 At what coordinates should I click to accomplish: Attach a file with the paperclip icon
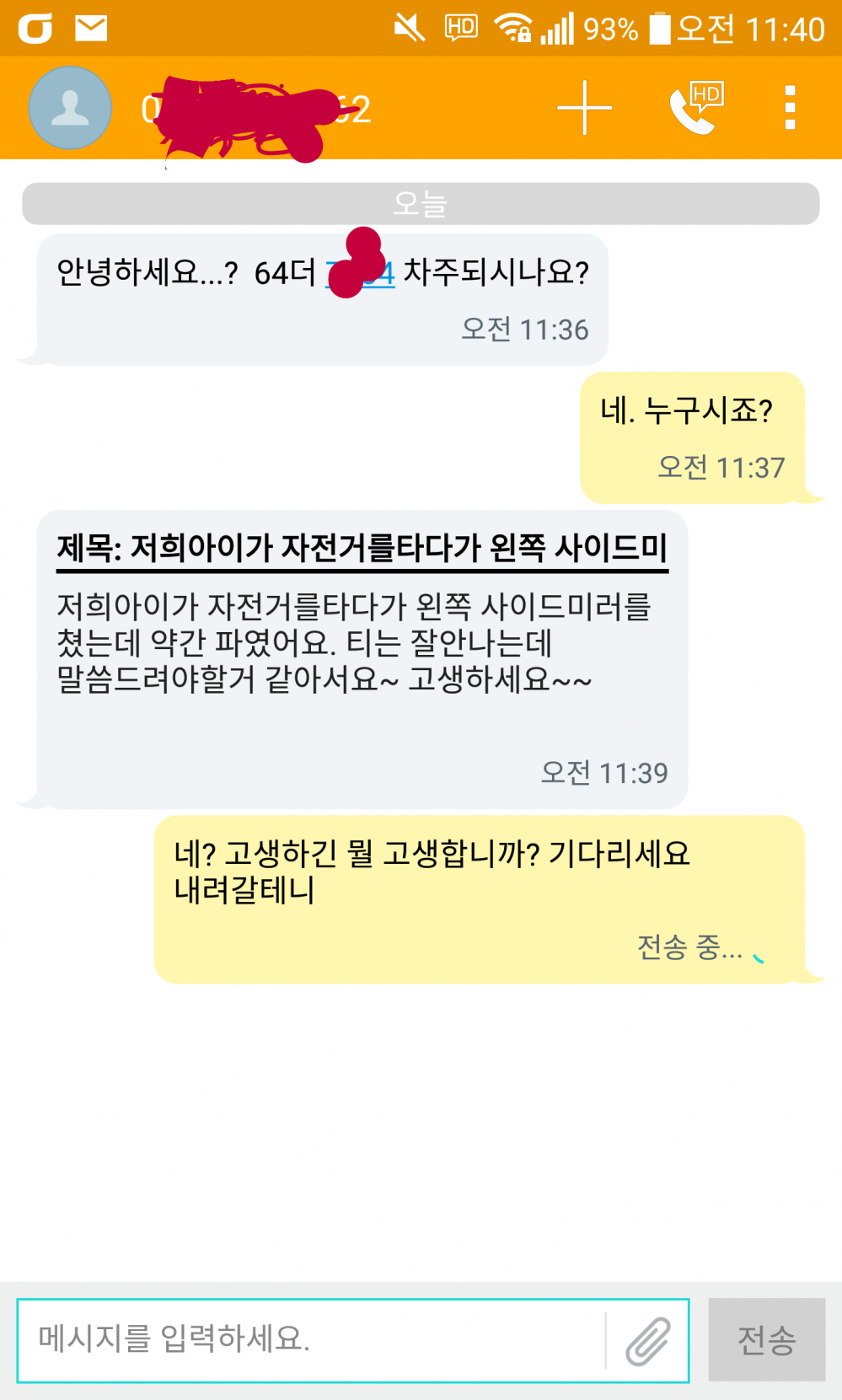point(647,1339)
